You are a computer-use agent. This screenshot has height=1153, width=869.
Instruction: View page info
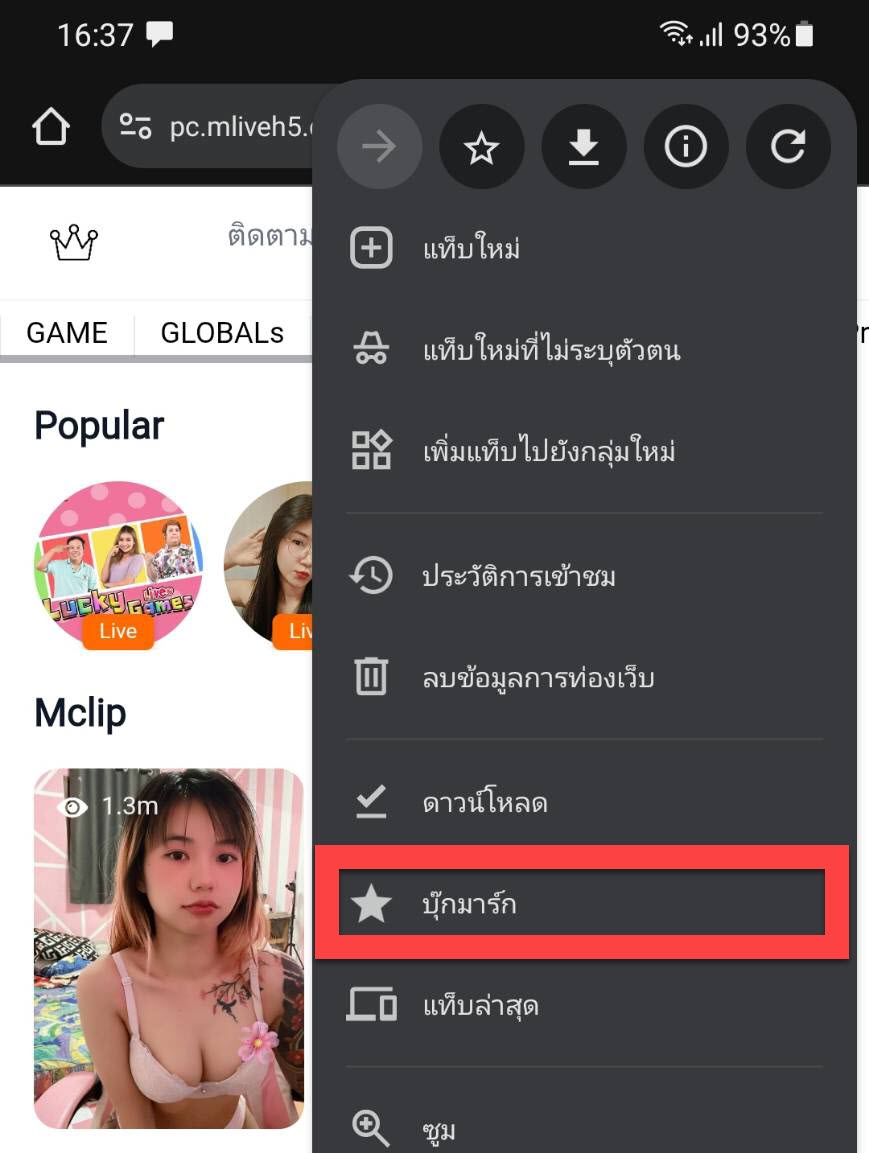686,148
